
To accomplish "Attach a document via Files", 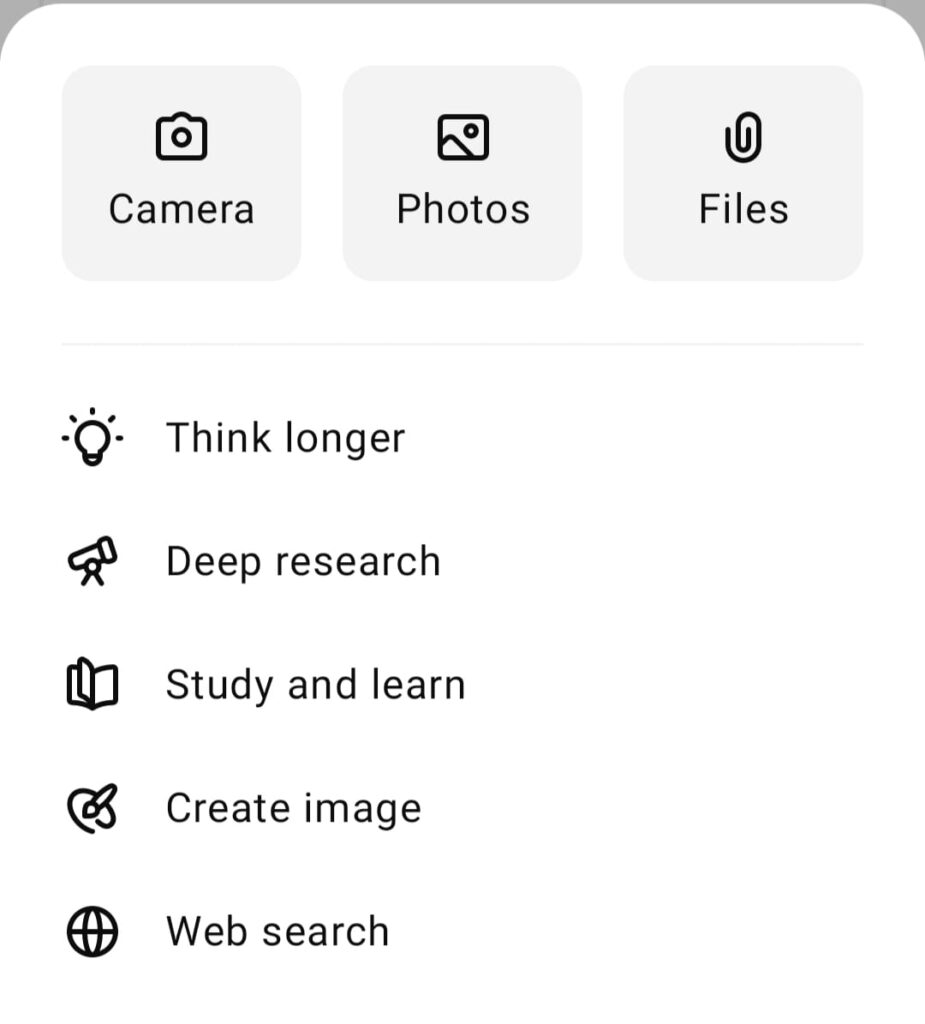I will (743, 173).
